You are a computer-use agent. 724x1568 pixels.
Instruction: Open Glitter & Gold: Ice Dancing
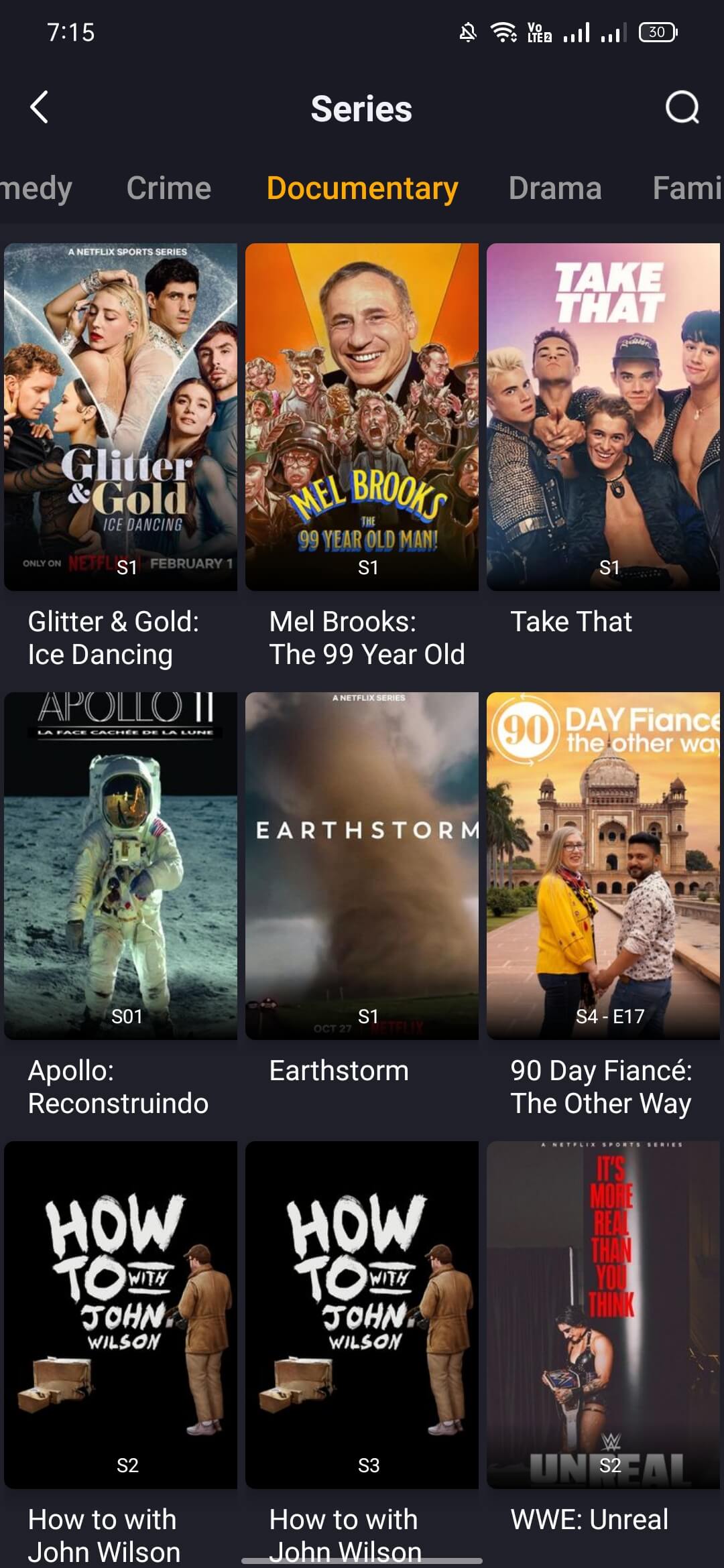click(121, 417)
